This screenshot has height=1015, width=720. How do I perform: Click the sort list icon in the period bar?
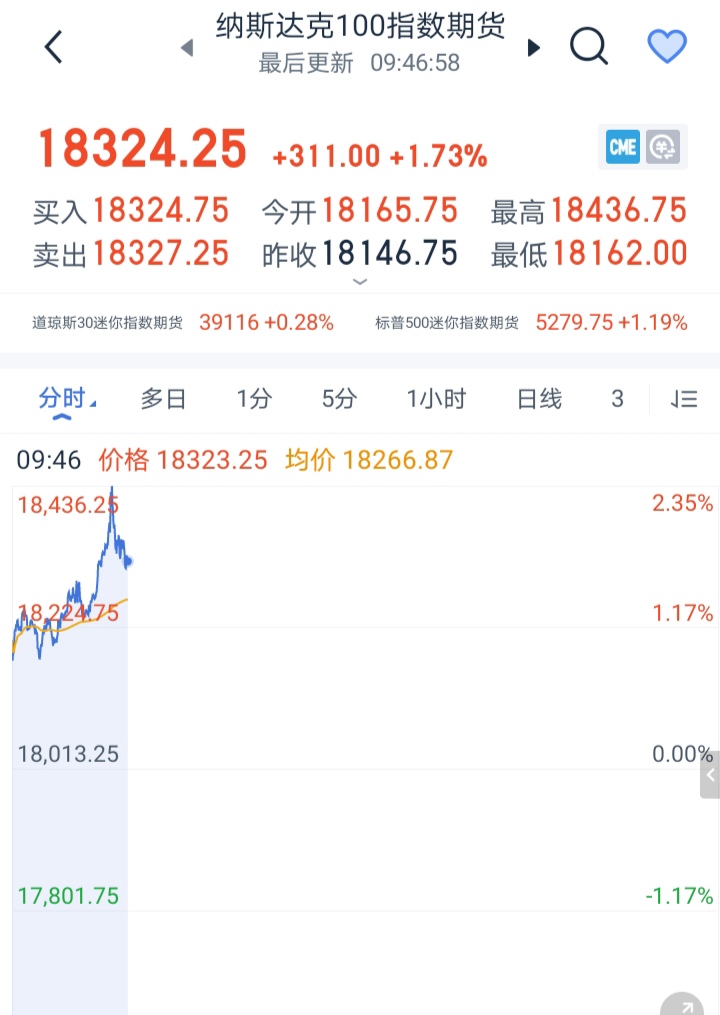click(684, 398)
